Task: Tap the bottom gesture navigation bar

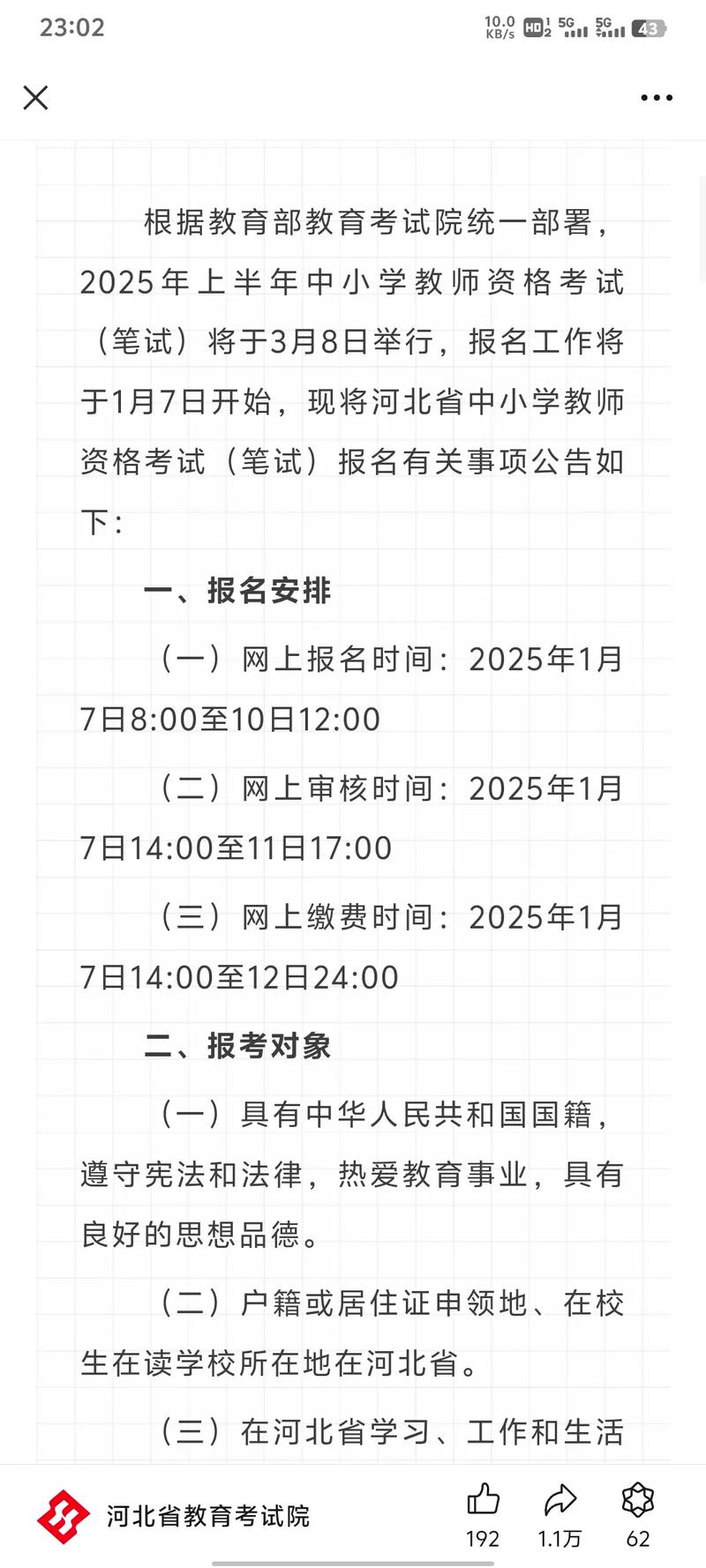Action: (353, 1561)
